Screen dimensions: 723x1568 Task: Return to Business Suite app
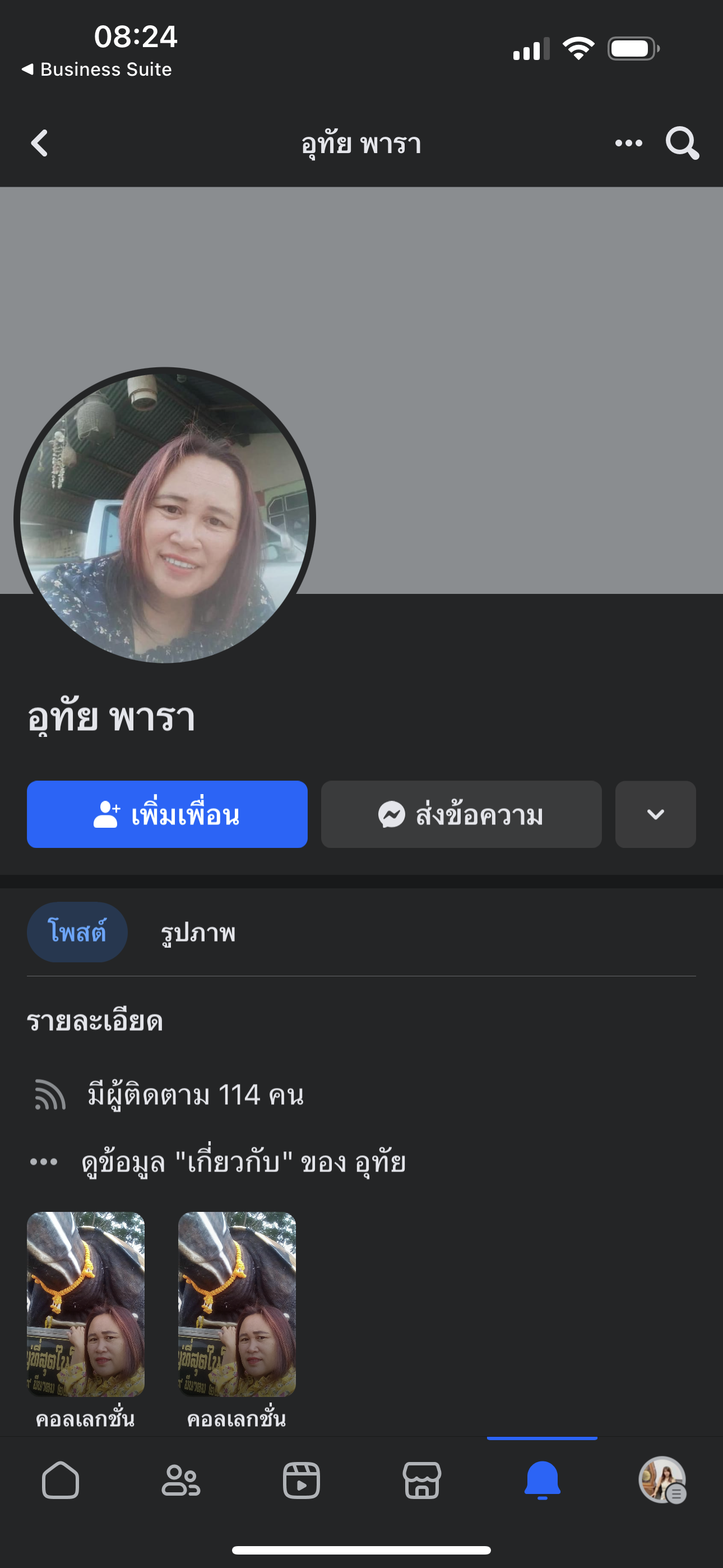coord(98,70)
